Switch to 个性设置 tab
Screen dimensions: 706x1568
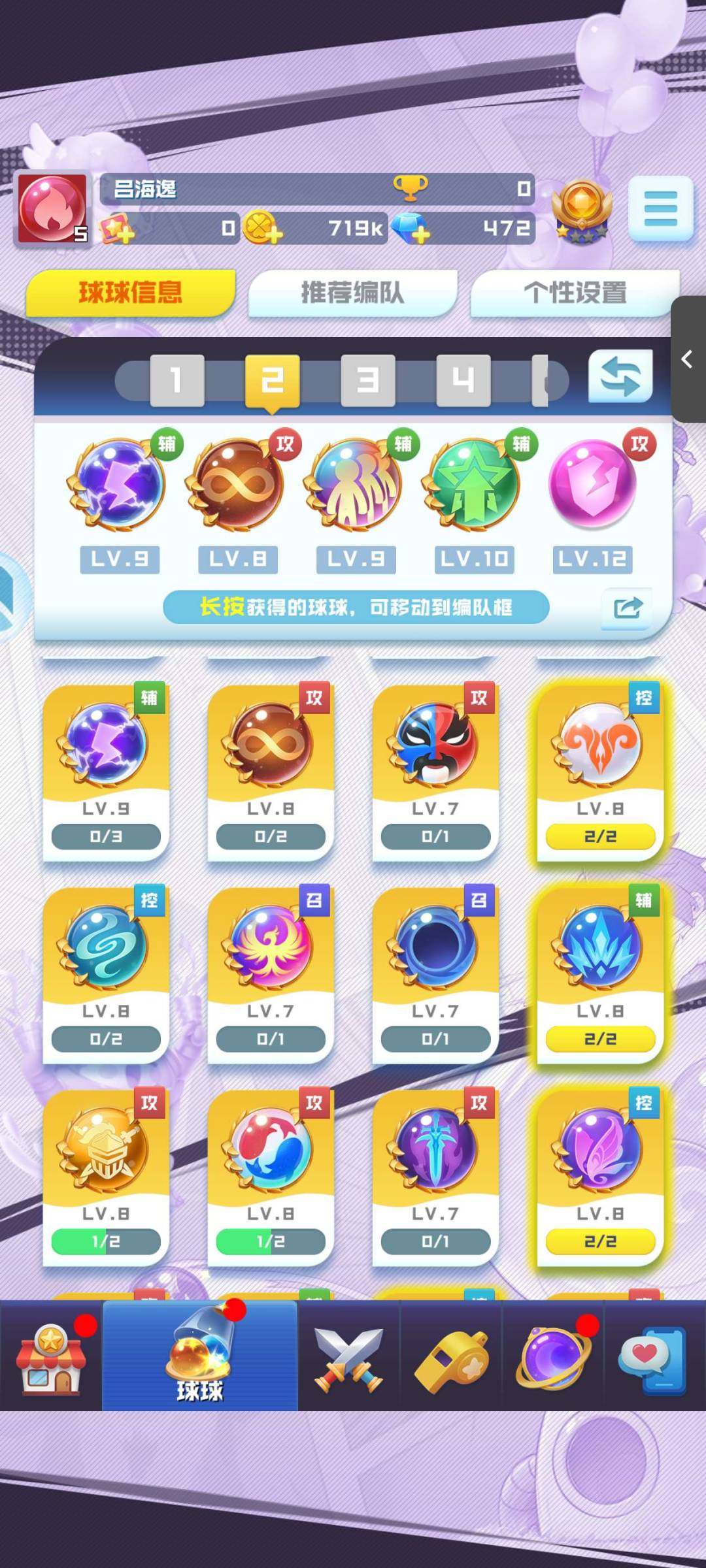575,292
